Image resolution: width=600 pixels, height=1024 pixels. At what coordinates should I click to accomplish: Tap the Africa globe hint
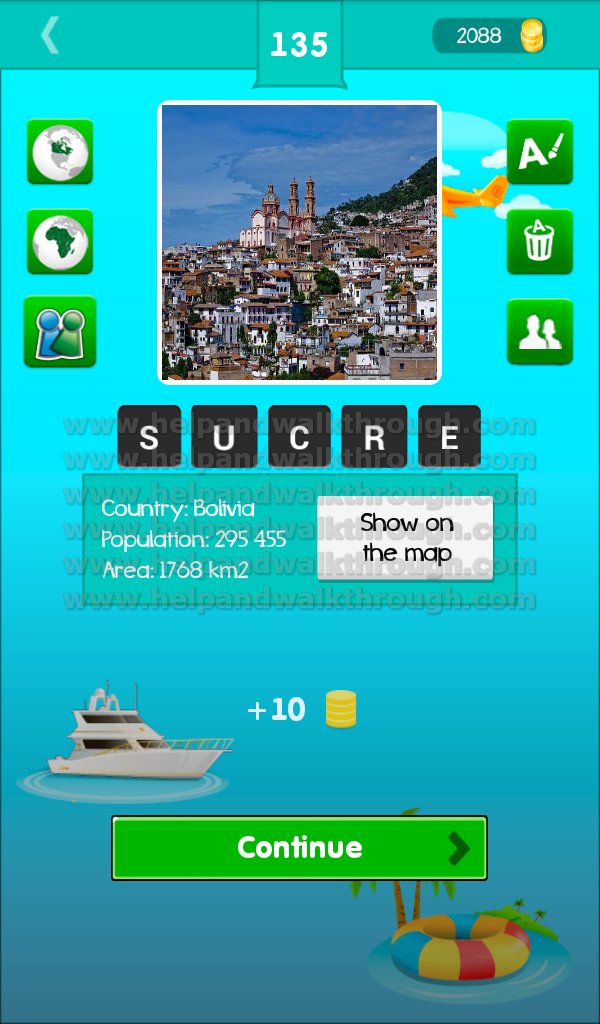60,241
